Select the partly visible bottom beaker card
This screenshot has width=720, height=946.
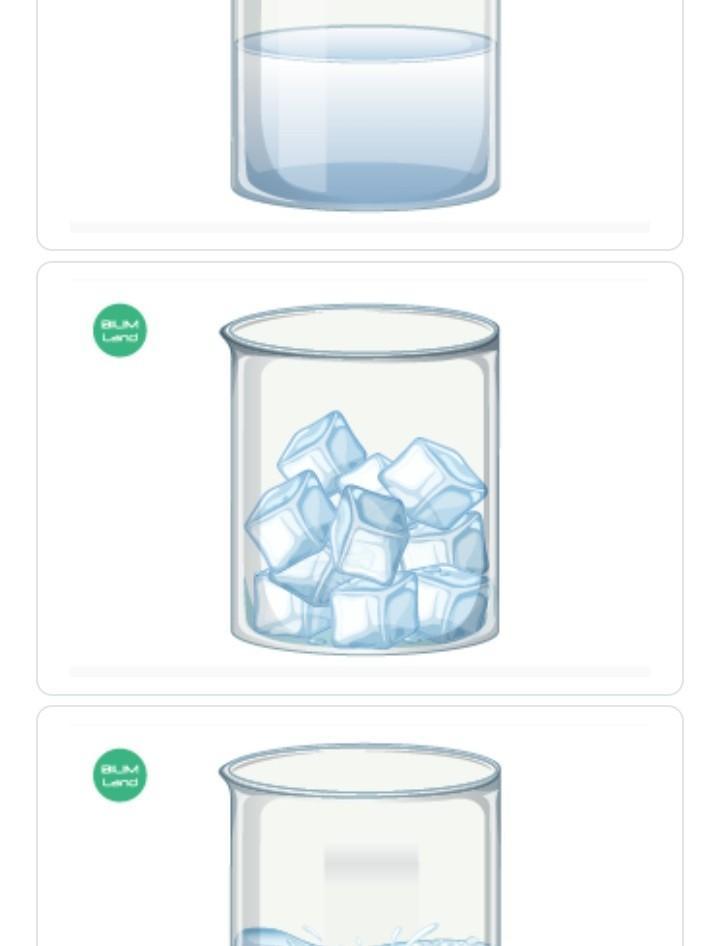pos(362,840)
